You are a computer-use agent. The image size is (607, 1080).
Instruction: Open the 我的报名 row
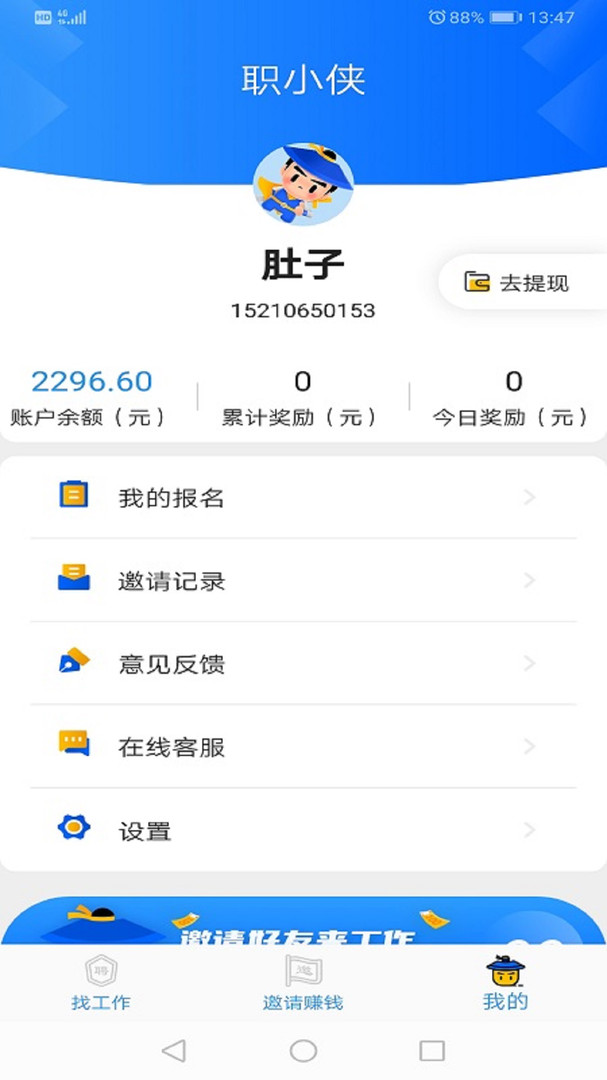point(303,497)
